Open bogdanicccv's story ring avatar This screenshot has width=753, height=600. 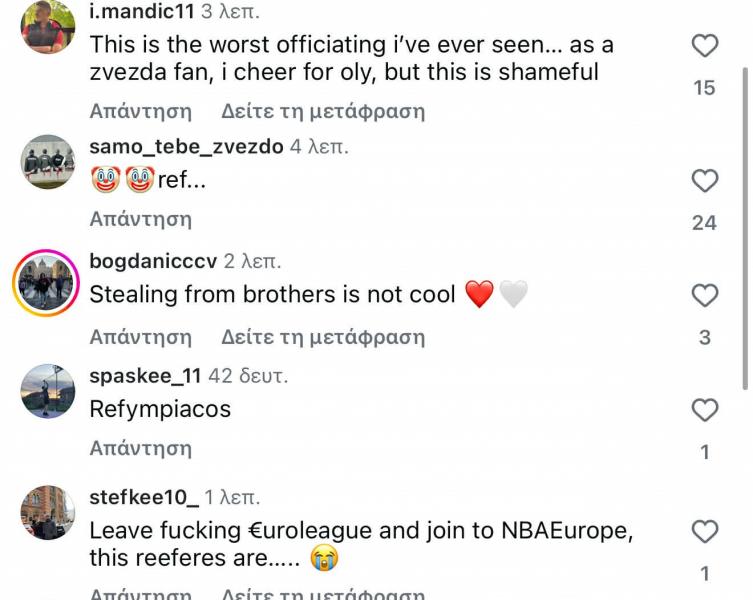point(47,282)
